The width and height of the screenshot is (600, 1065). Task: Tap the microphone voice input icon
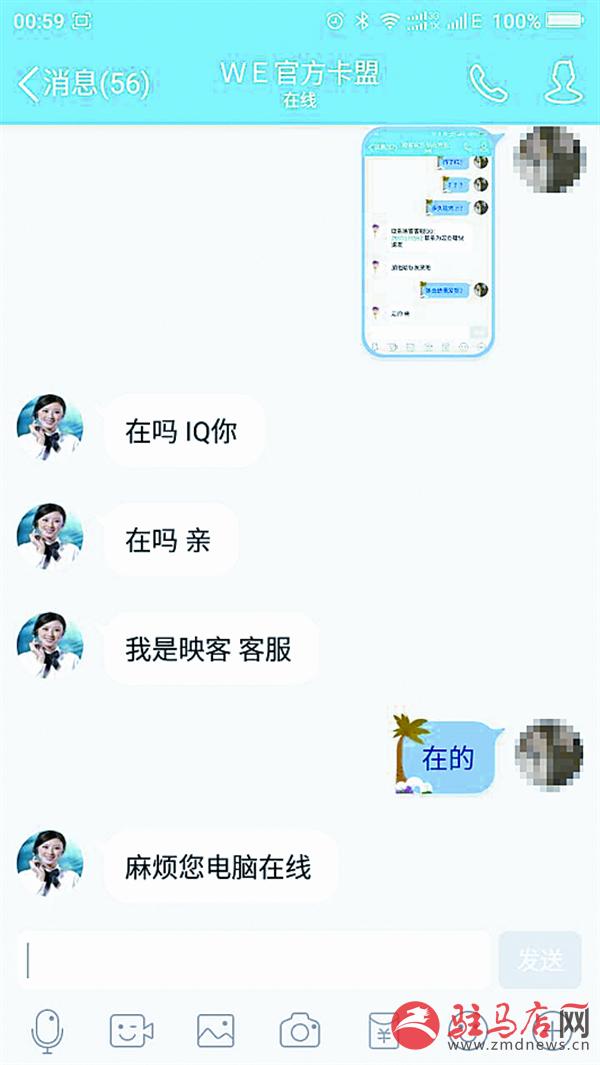47,1030
